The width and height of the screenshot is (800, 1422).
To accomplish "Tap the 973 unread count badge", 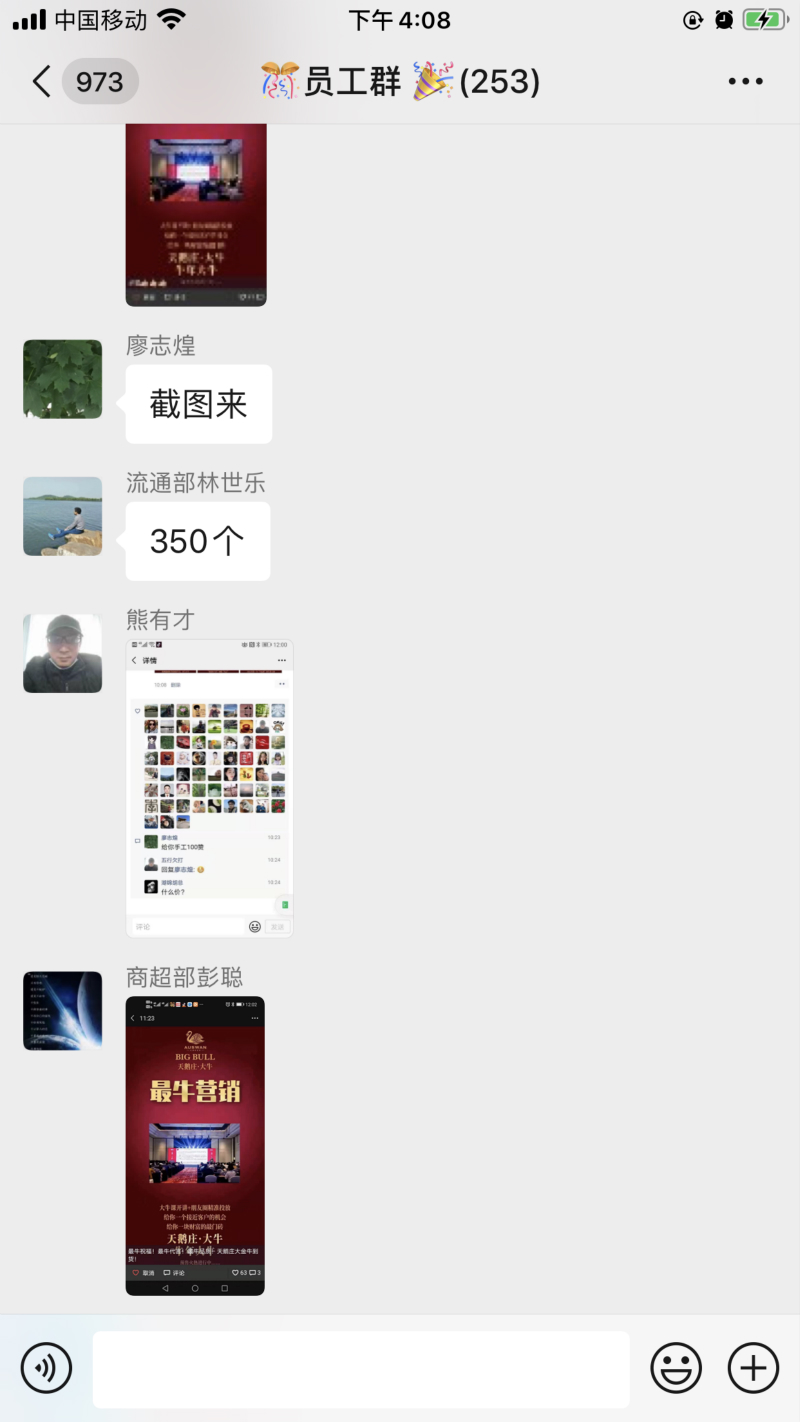I will (x=100, y=80).
